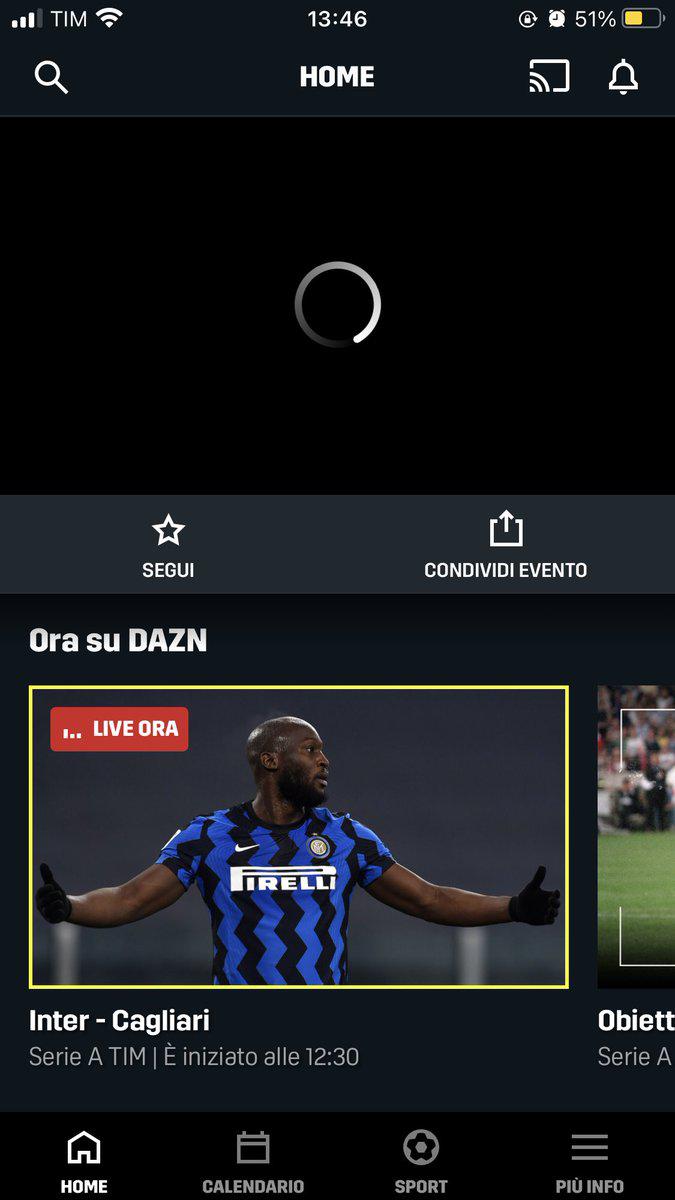This screenshot has height=1200, width=675.
Task: Share event via Condividi Evento
Action: point(505,545)
